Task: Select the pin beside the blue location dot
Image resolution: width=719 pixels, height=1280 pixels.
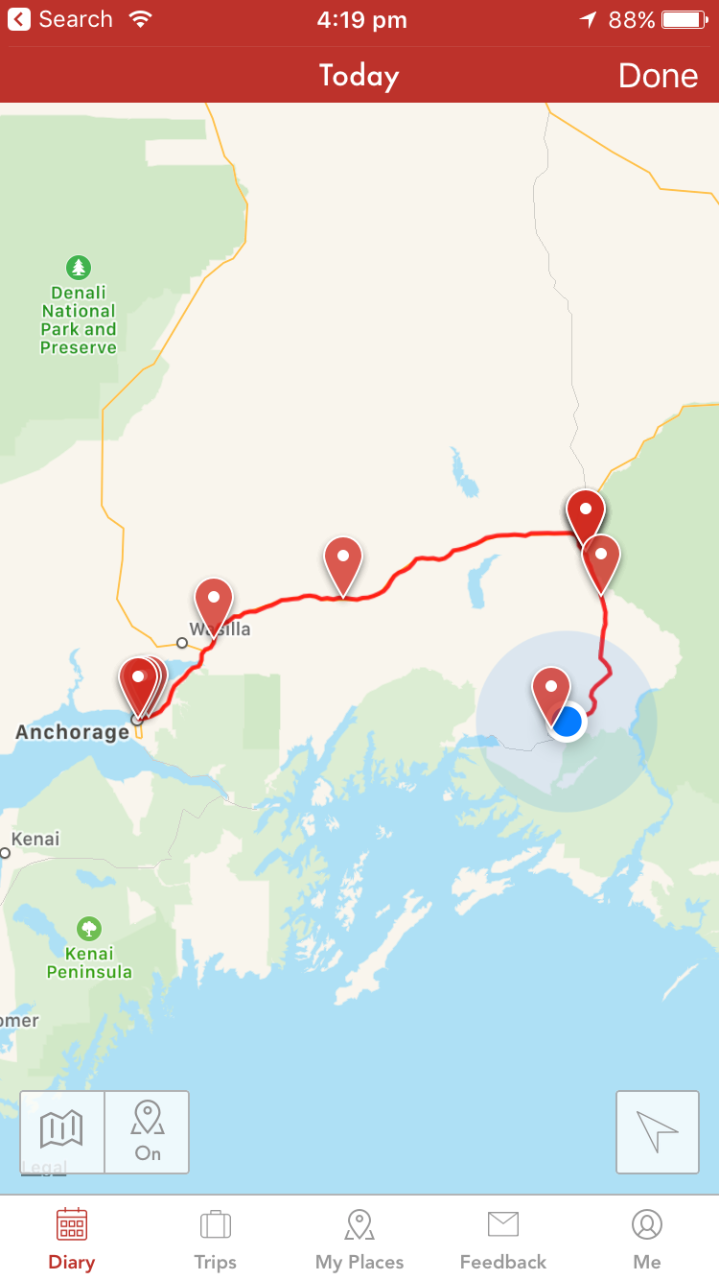Action: [551, 692]
